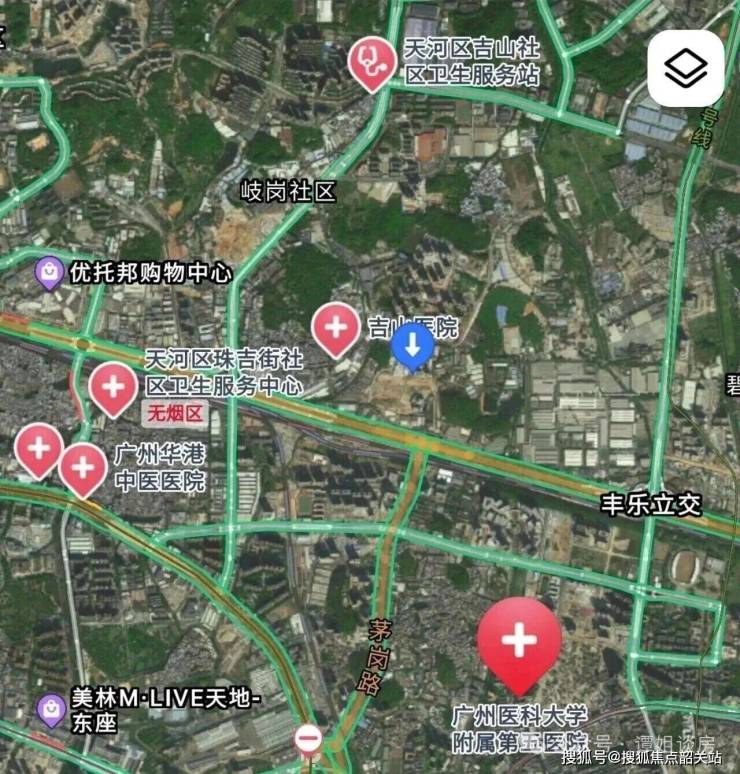Tap the blue down-arrow location marker
Screen dimensions: 740x774
pyautogui.click(x=411, y=347)
